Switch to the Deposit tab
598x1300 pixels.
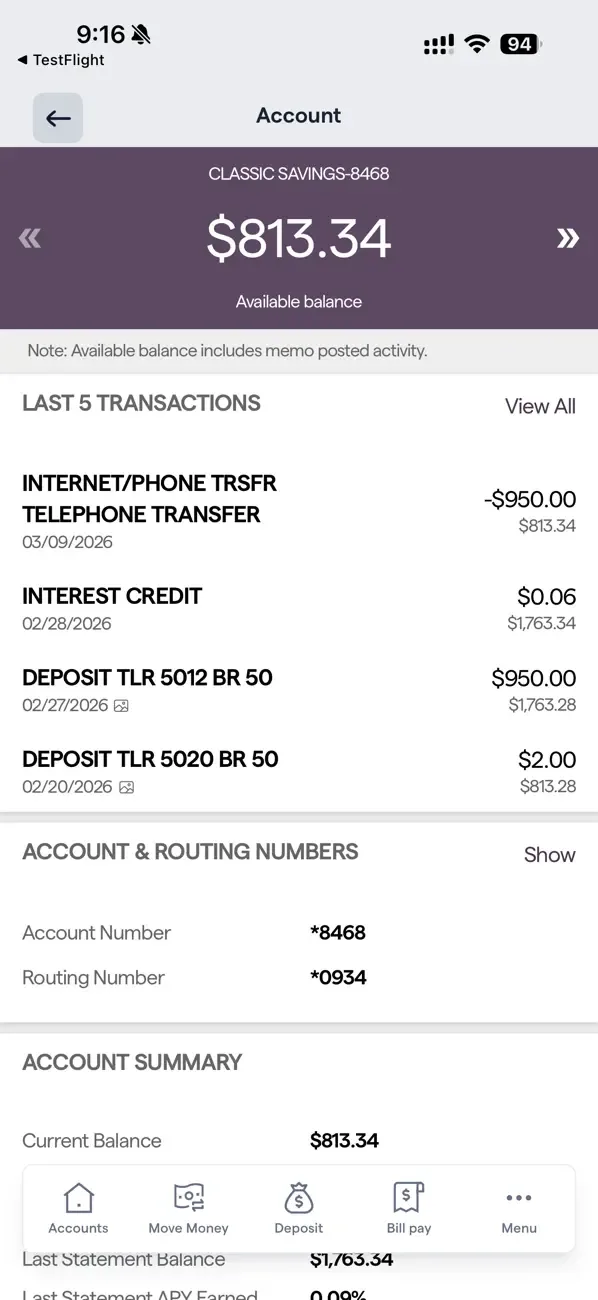tap(299, 1208)
